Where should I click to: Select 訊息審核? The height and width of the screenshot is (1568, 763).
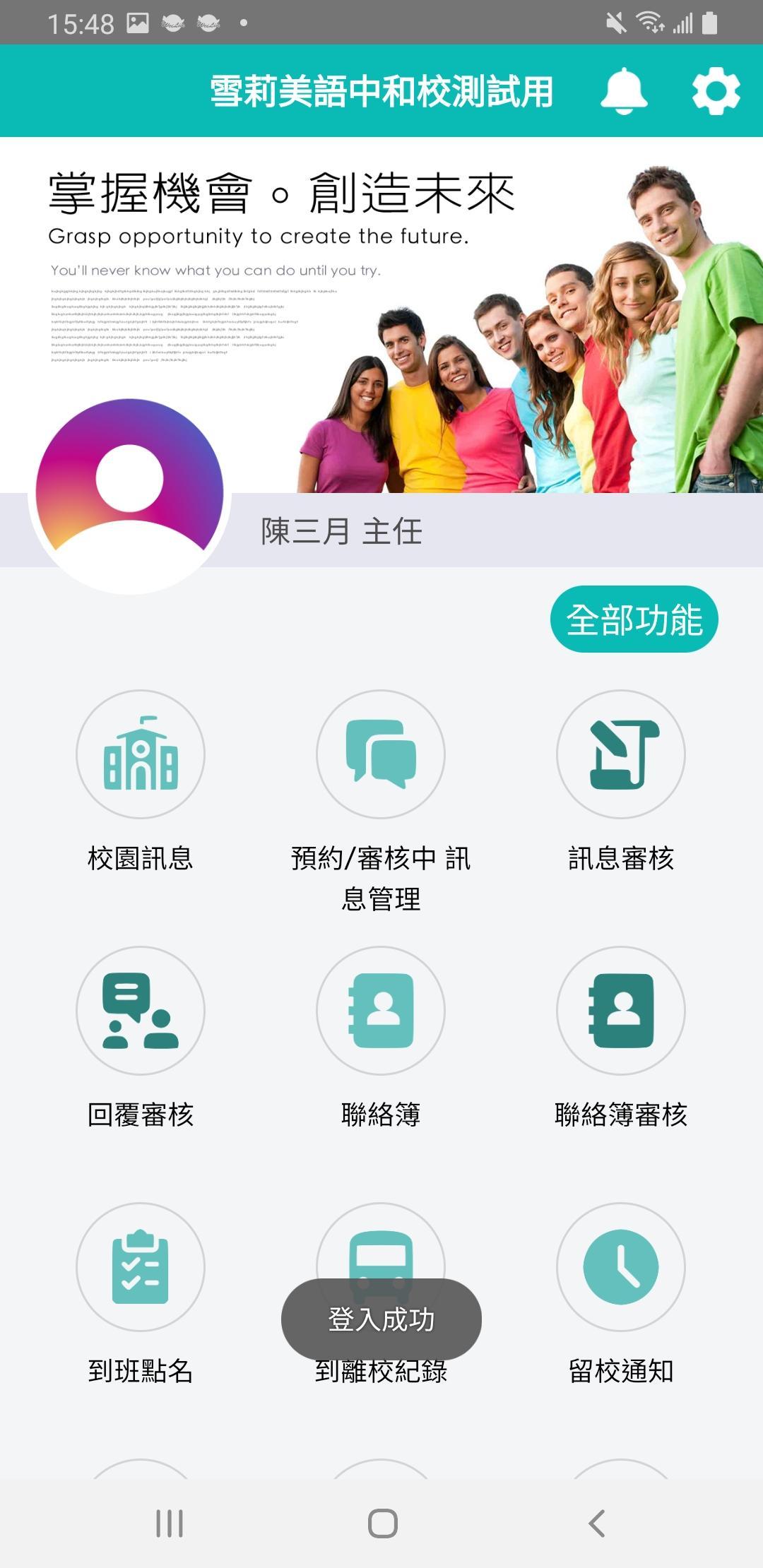[621, 754]
